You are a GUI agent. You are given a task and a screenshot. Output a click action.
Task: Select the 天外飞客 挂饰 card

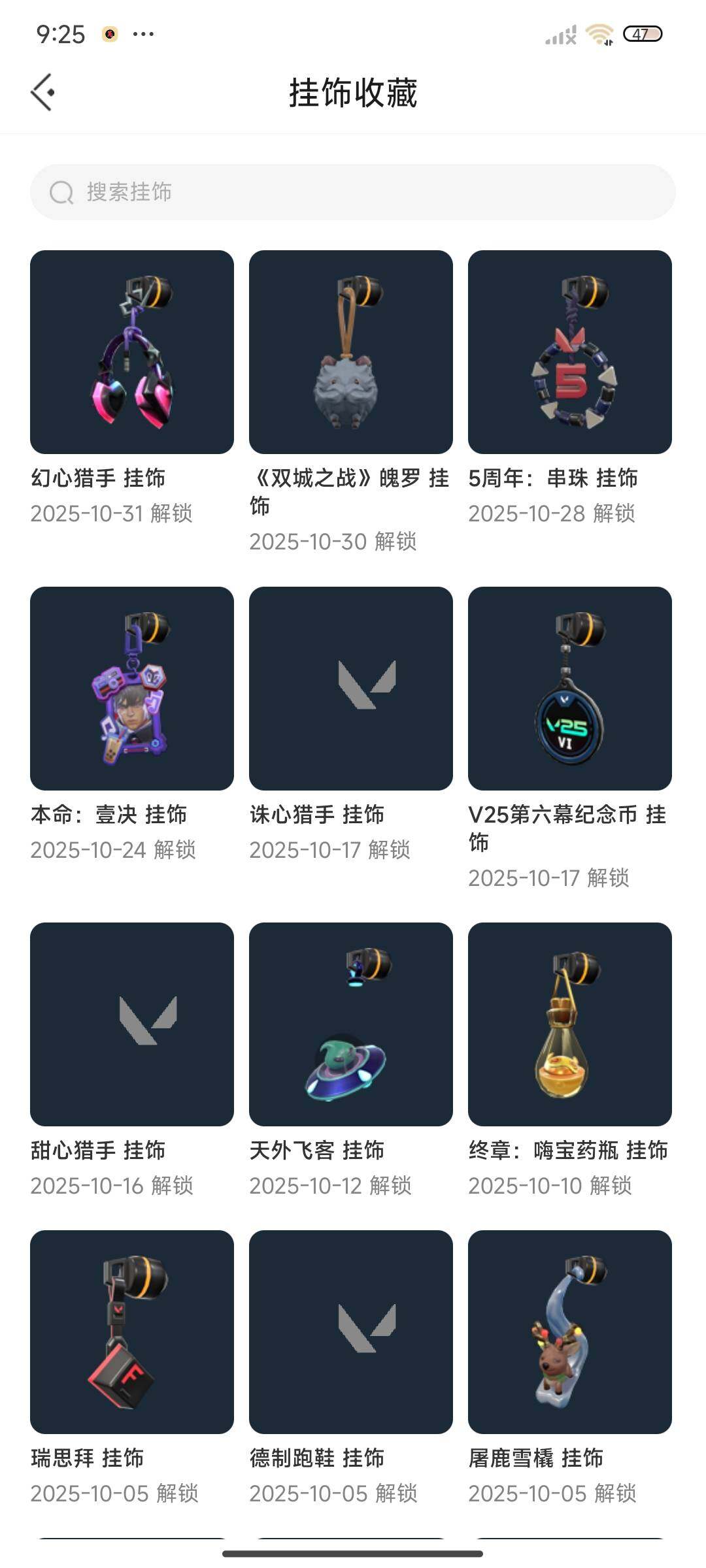351,1024
